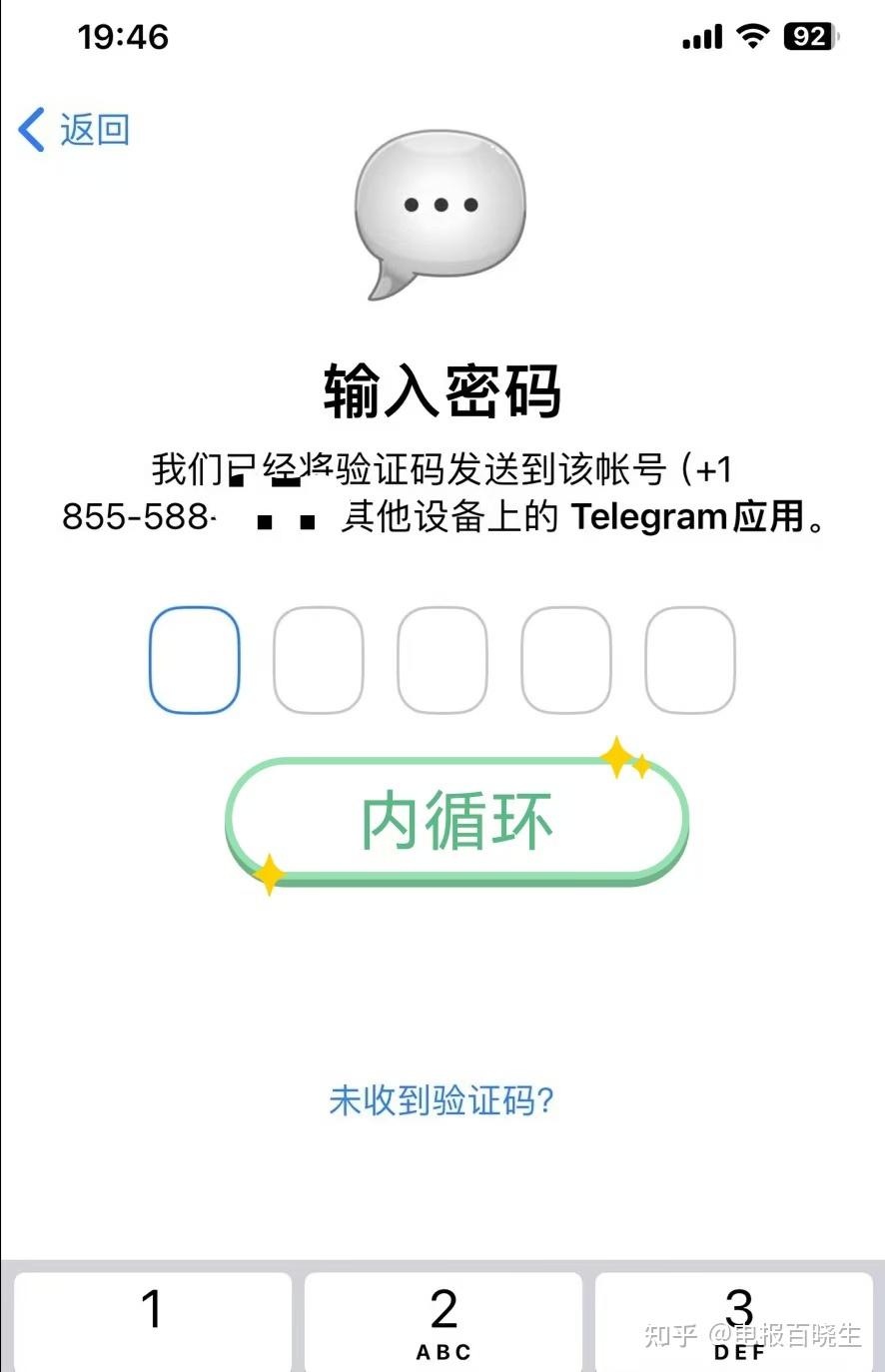Select the last verification code box
This screenshot has width=885, height=1372.
[x=689, y=660]
